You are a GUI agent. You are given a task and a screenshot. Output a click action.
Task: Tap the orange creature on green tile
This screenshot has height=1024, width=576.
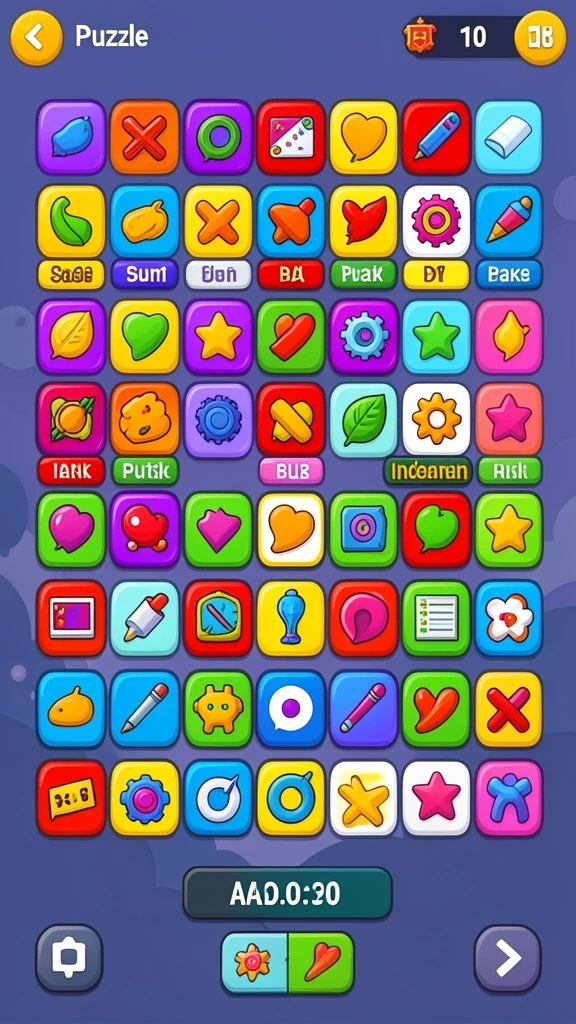click(x=218, y=709)
